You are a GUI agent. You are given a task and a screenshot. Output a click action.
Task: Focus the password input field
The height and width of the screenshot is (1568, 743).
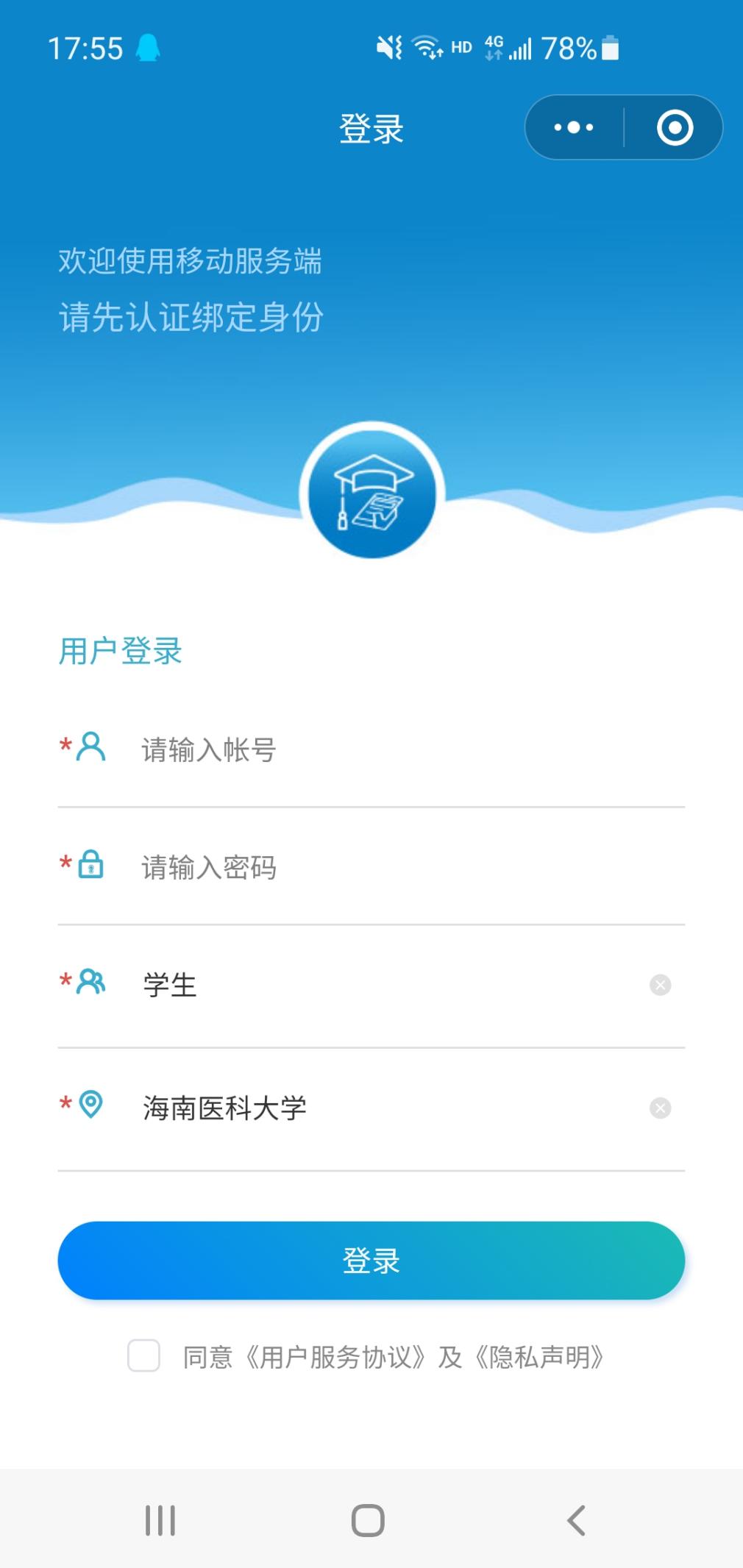point(405,868)
